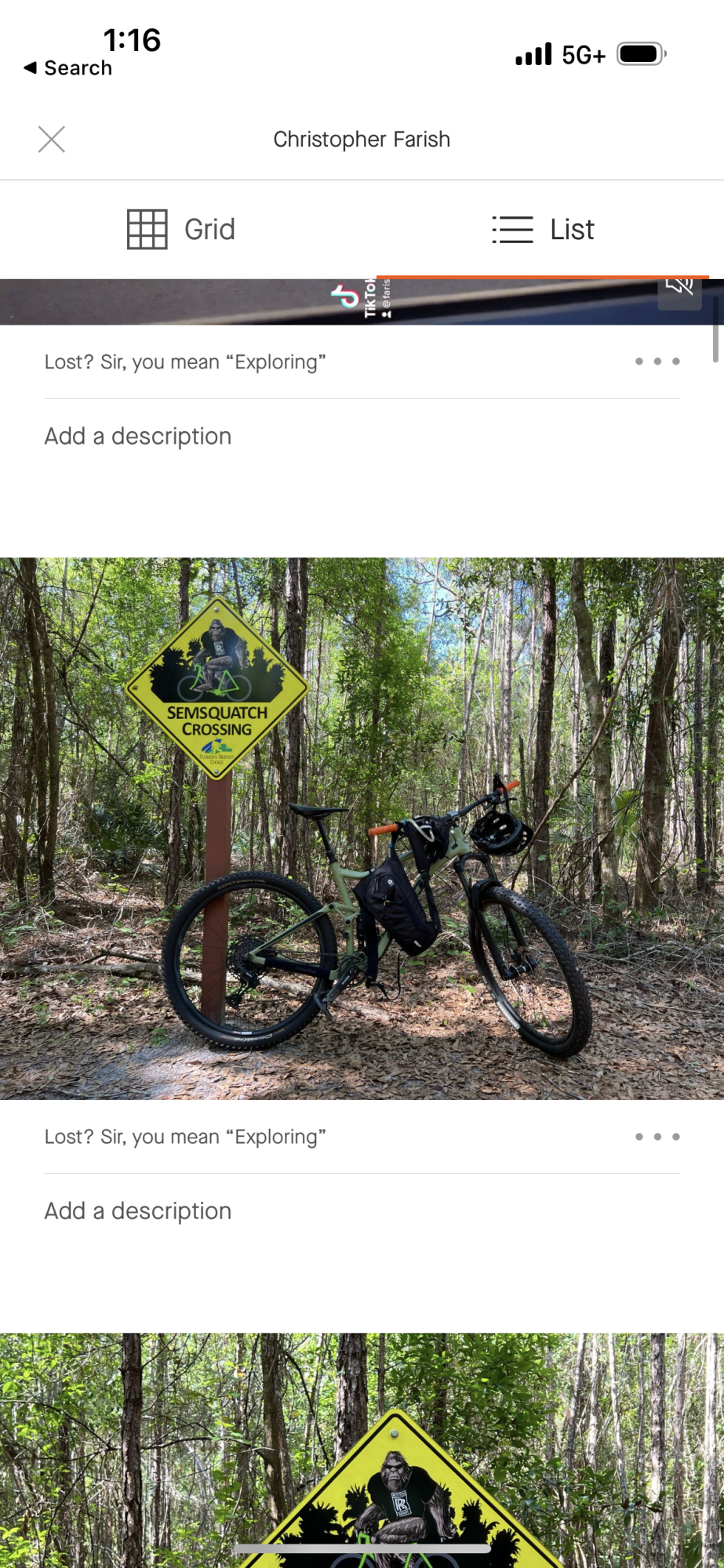
Task: Switch to the Grid view
Action: (181, 230)
